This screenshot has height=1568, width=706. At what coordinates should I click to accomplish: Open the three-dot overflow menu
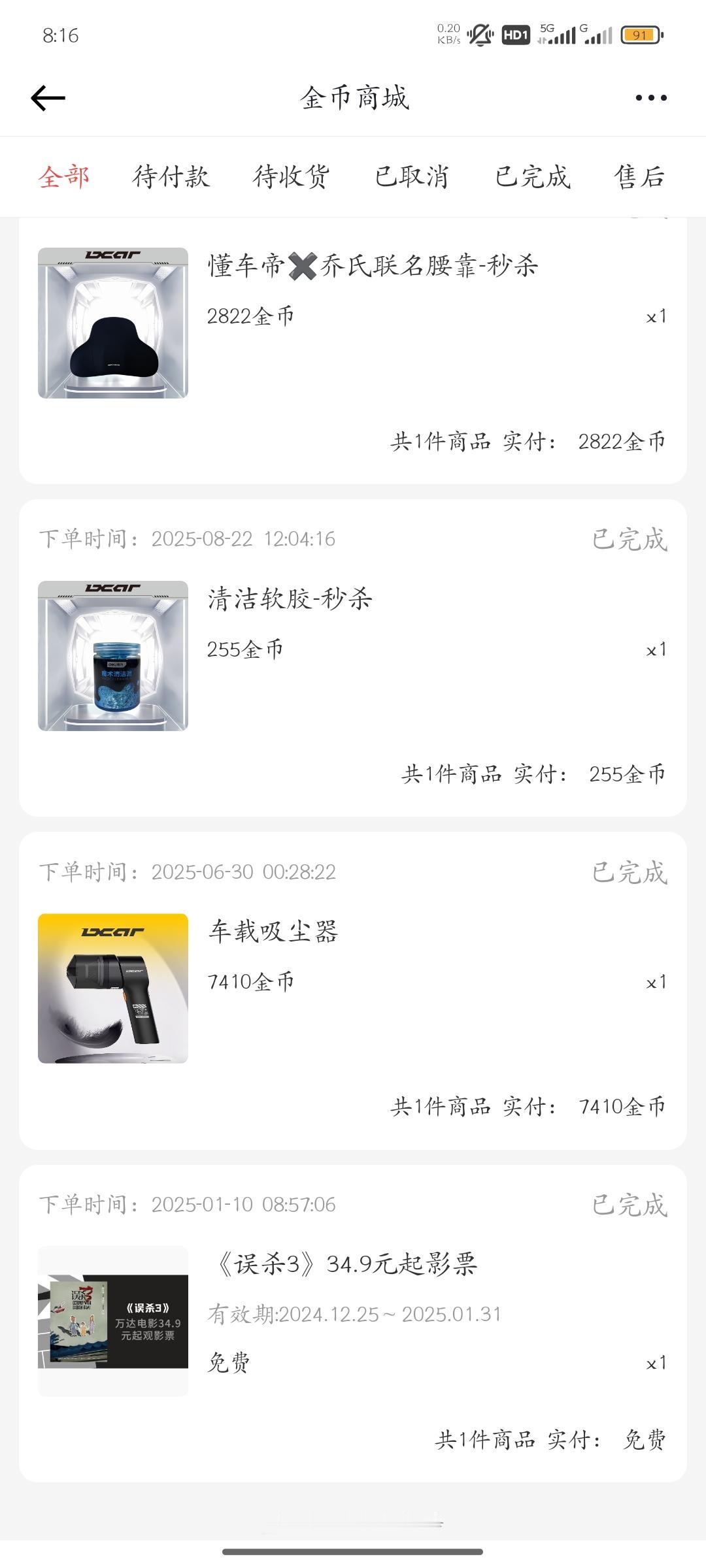(x=651, y=98)
